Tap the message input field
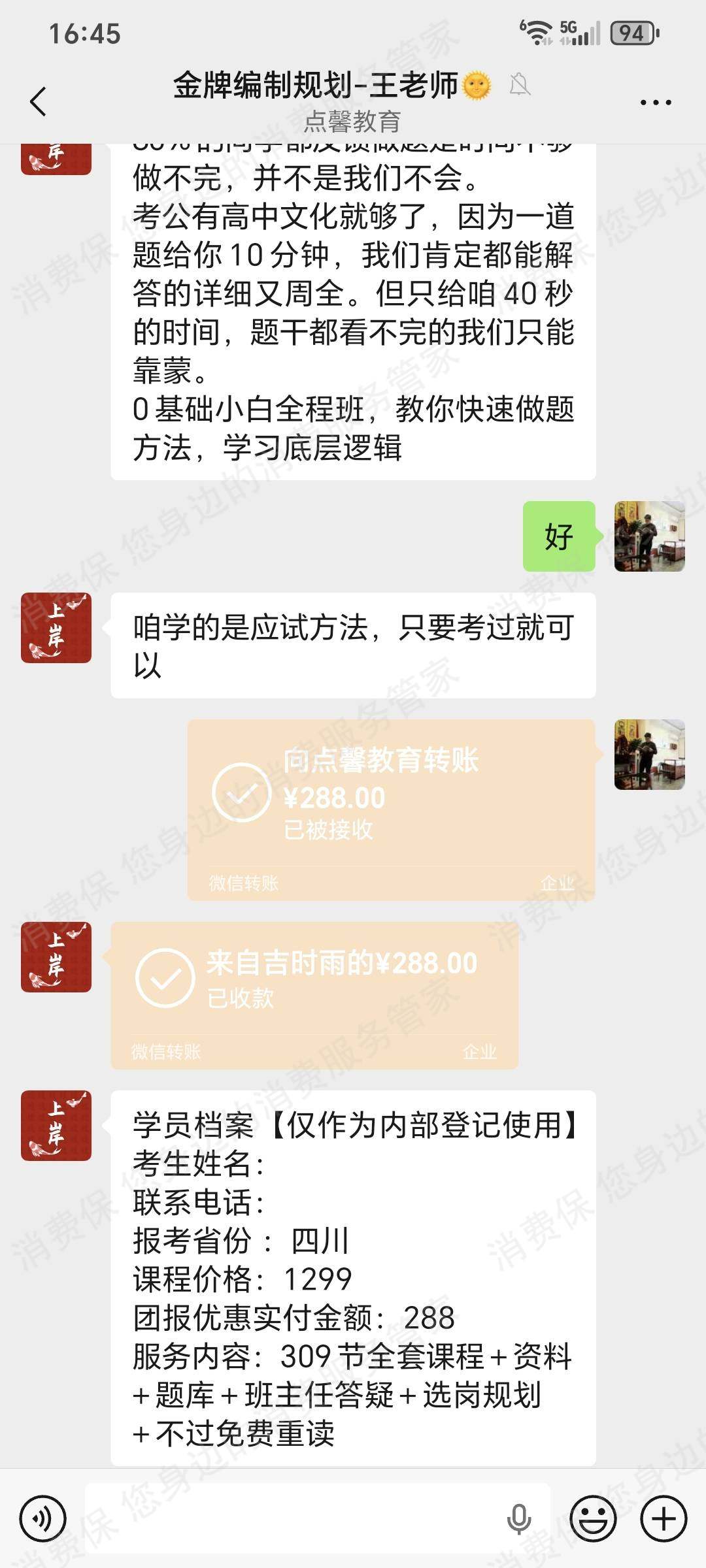Viewport: 706px width, 1568px height. point(281,1514)
